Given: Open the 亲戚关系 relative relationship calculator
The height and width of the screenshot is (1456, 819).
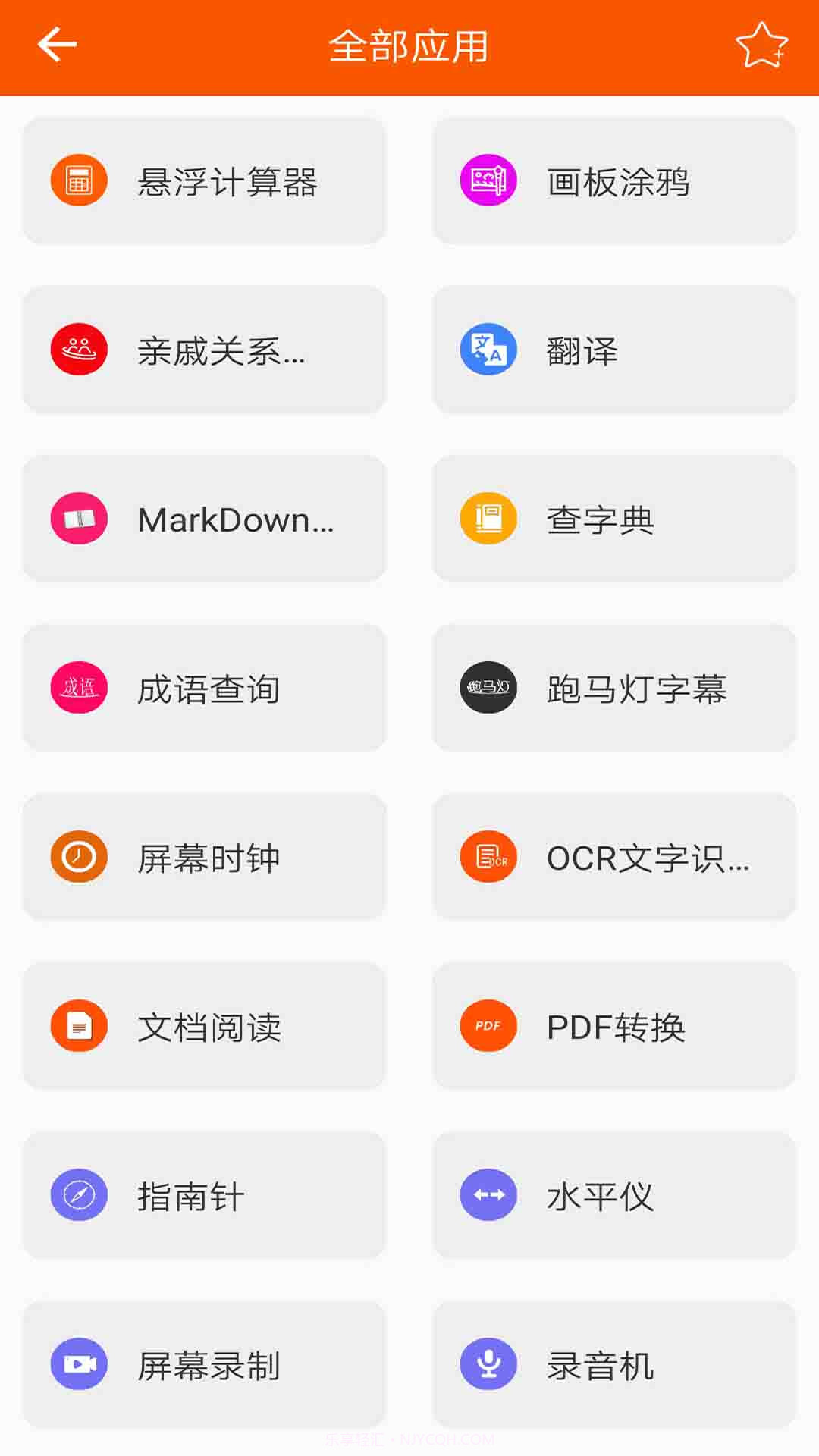Looking at the screenshot, I should pos(205,349).
